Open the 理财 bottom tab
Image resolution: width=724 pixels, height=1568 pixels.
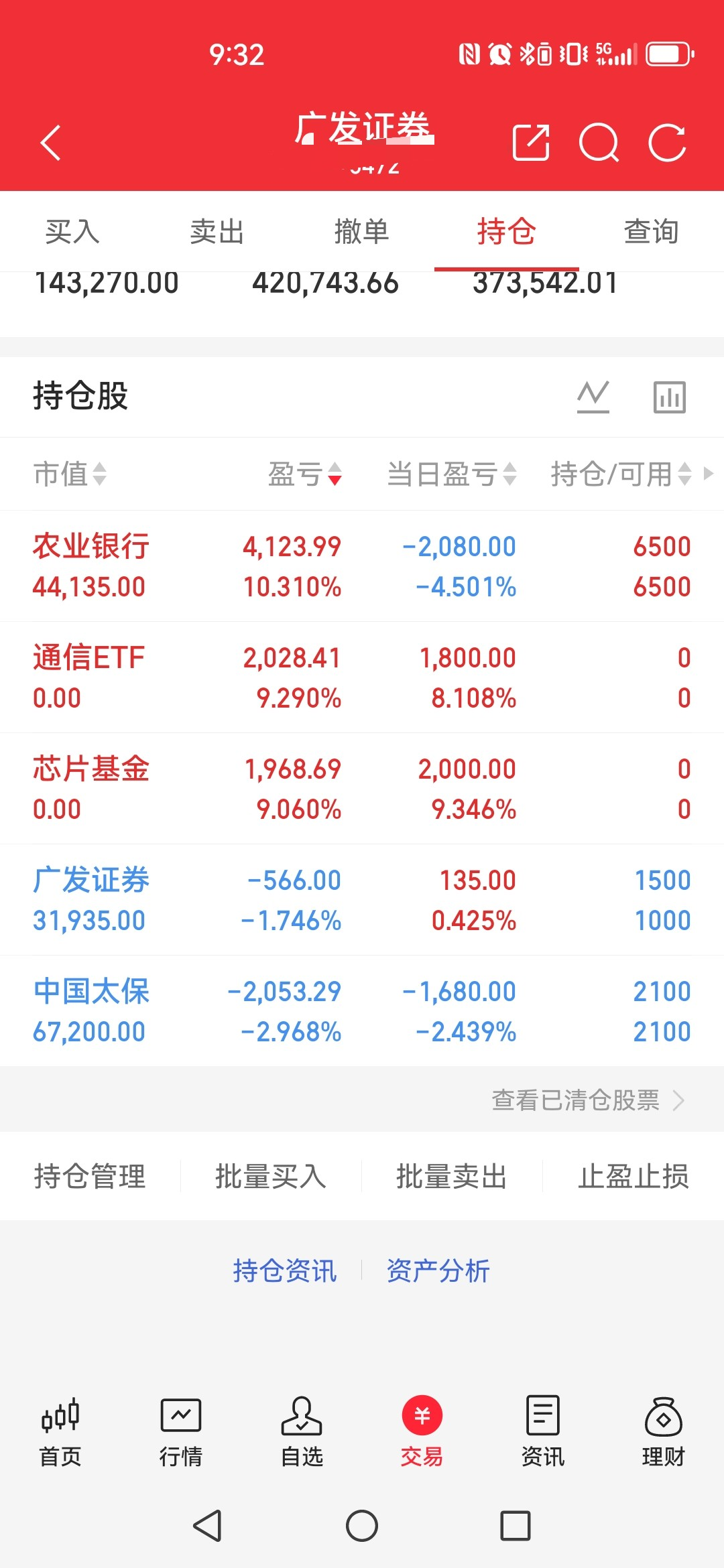click(664, 1433)
